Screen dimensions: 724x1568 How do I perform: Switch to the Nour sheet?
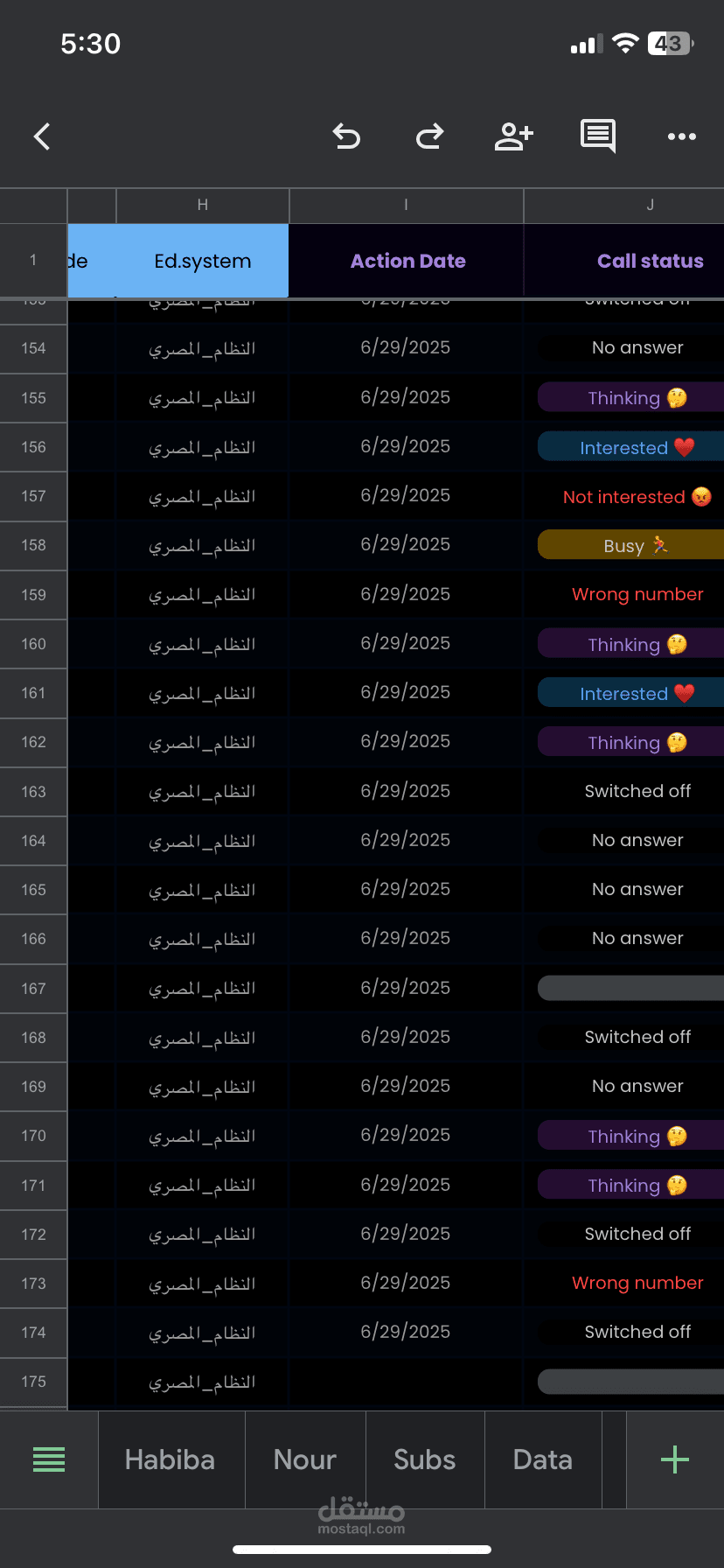pos(305,1459)
